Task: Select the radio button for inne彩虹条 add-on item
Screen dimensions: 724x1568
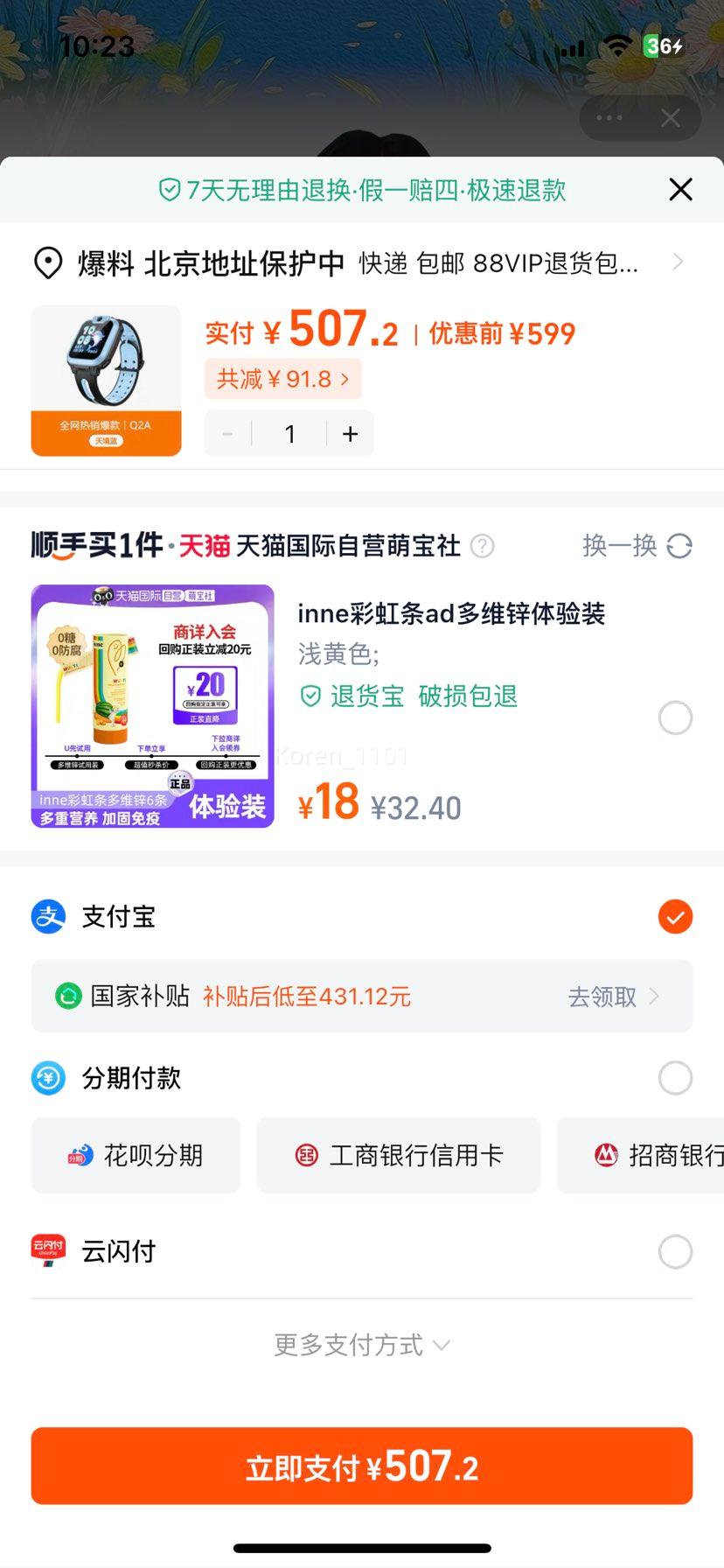Action: (674, 717)
